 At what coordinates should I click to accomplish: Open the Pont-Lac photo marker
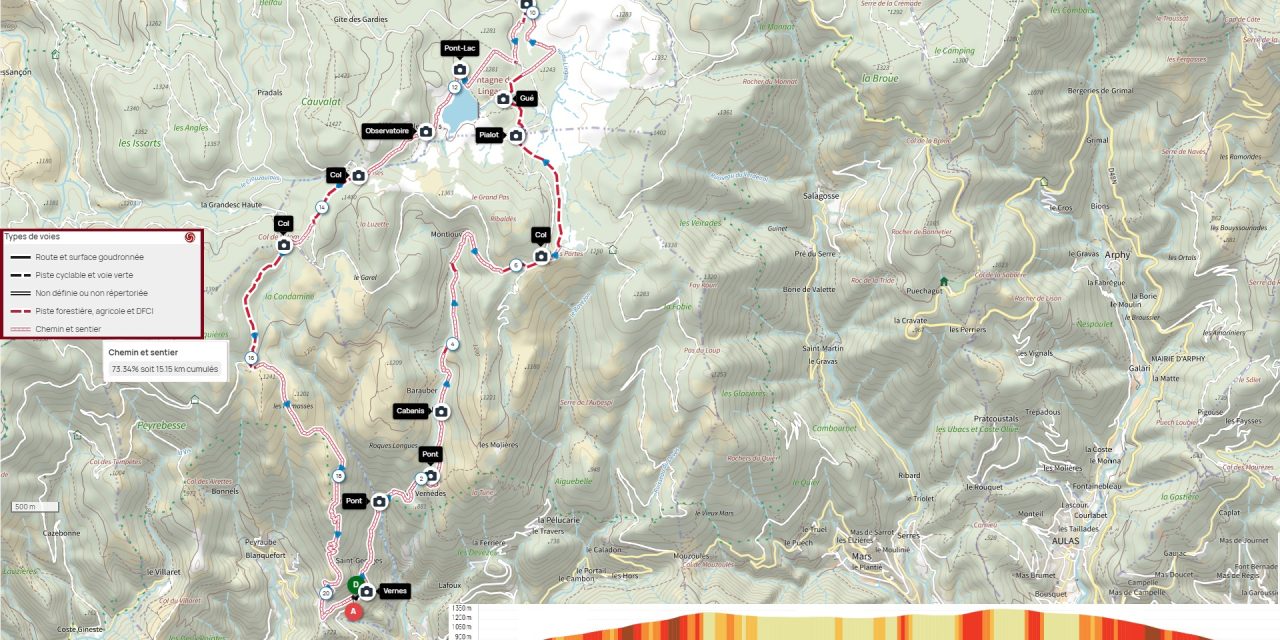[x=460, y=69]
